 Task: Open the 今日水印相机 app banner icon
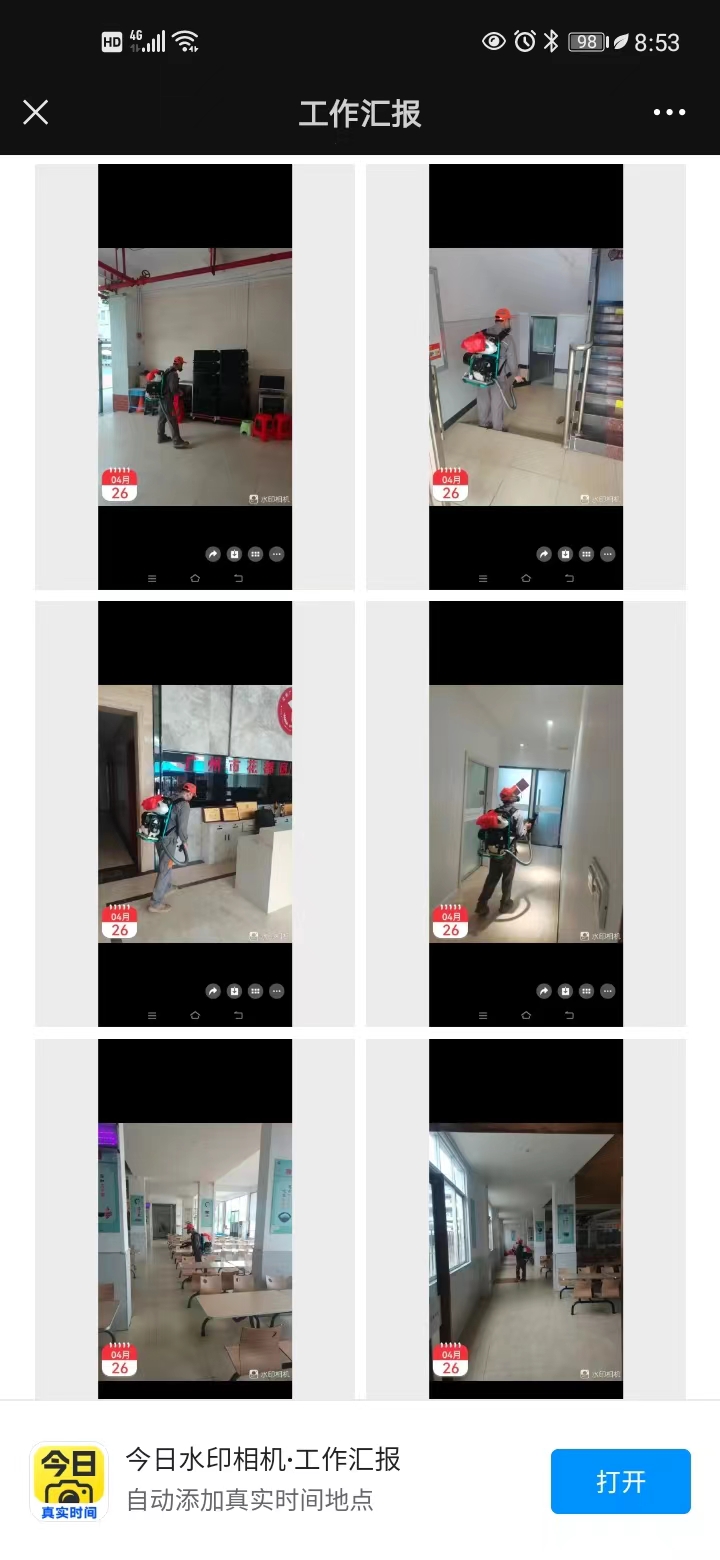(68, 1481)
